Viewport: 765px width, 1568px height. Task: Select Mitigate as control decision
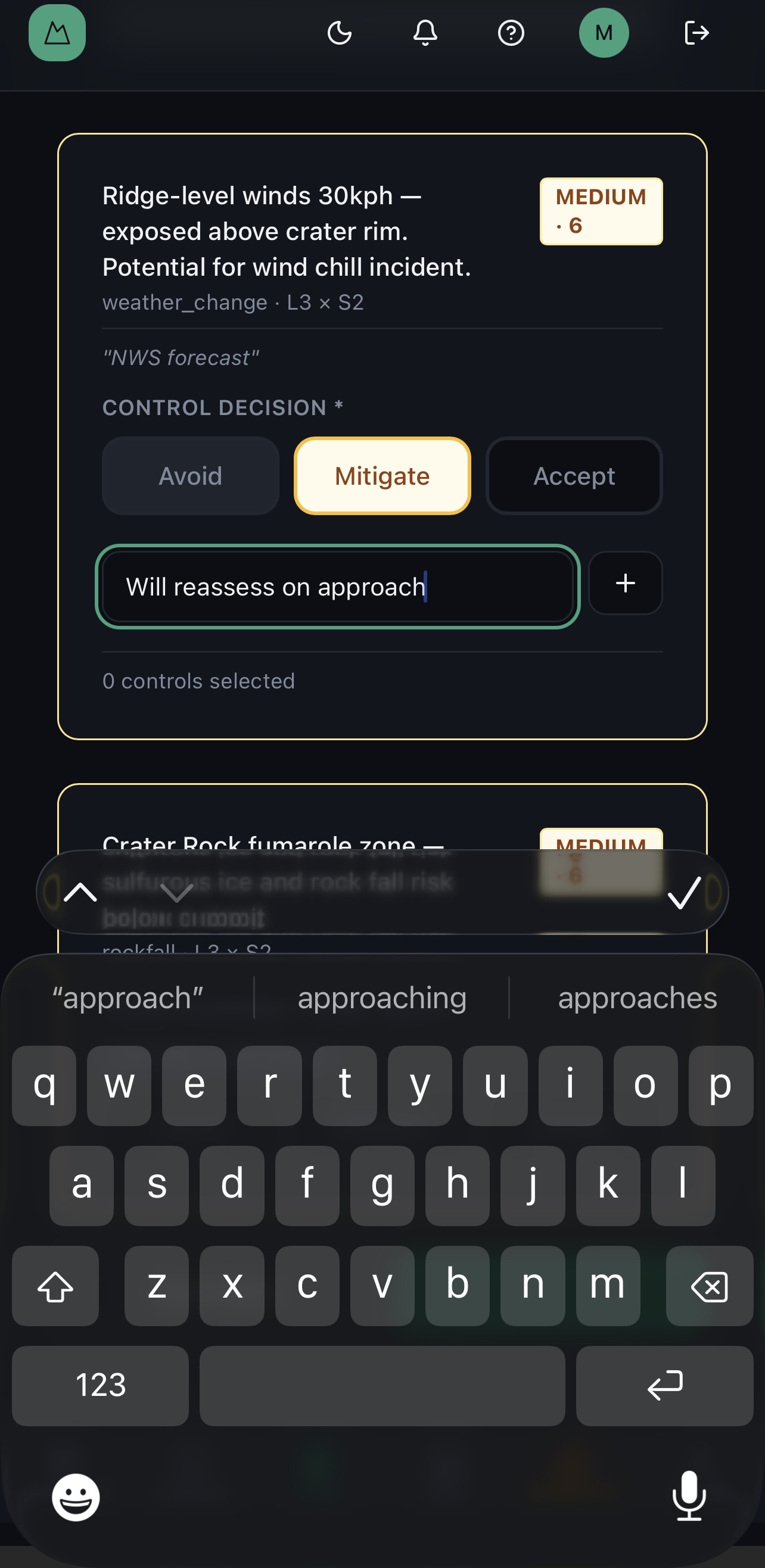[382, 476]
